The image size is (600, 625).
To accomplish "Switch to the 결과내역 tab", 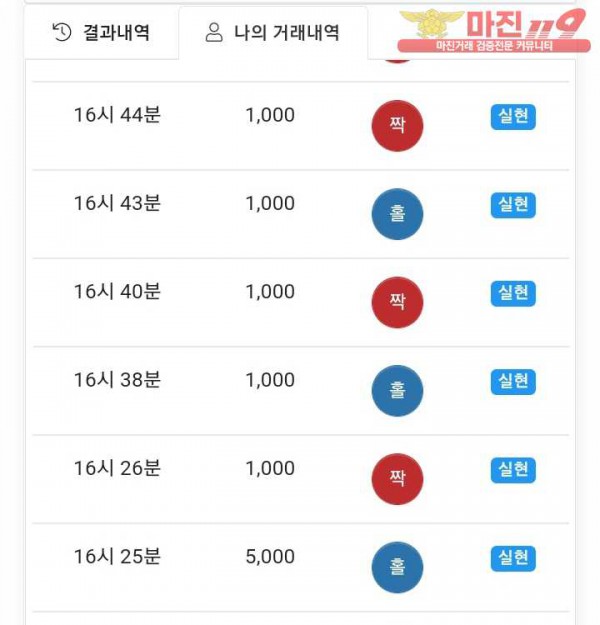I will pos(101,33).
